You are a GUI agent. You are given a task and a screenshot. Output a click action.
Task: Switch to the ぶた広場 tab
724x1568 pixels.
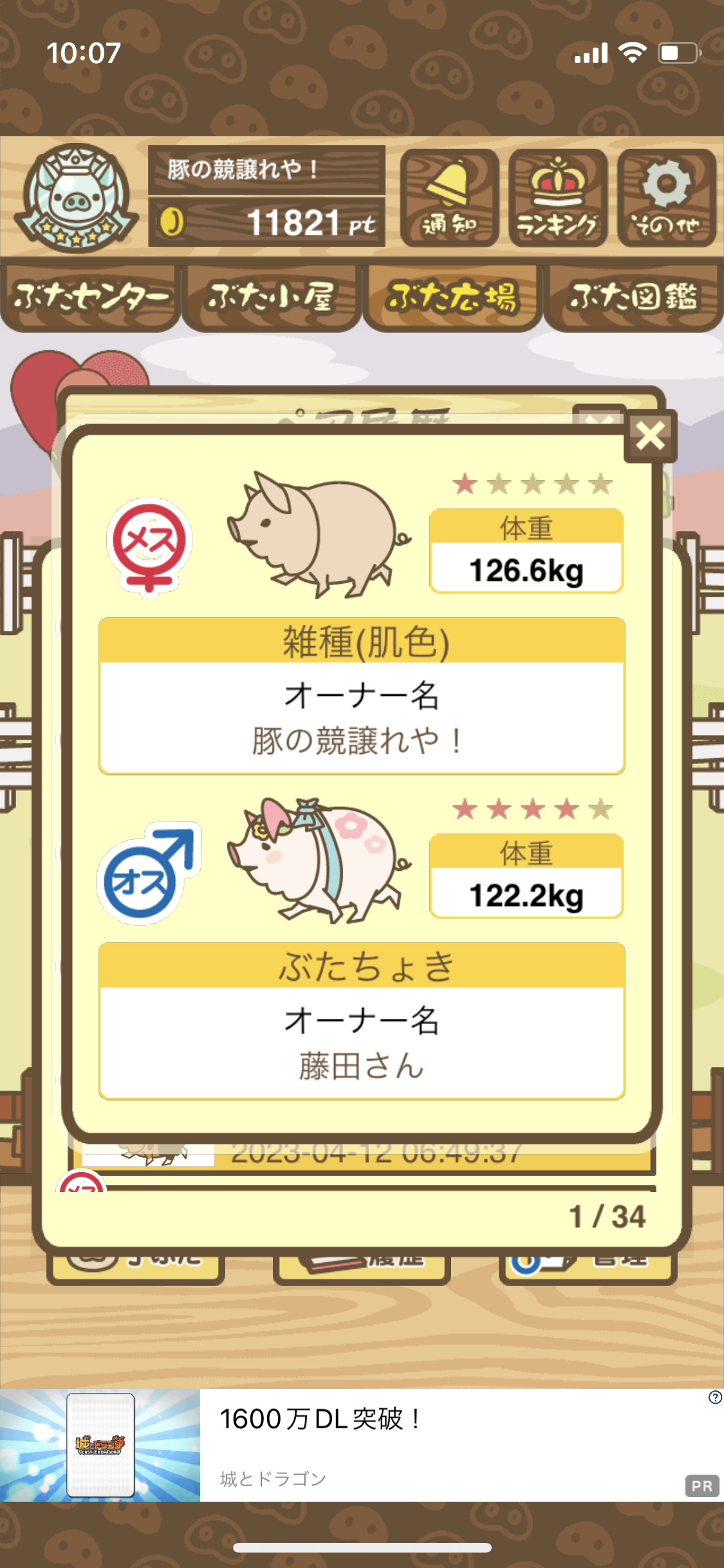452,297
